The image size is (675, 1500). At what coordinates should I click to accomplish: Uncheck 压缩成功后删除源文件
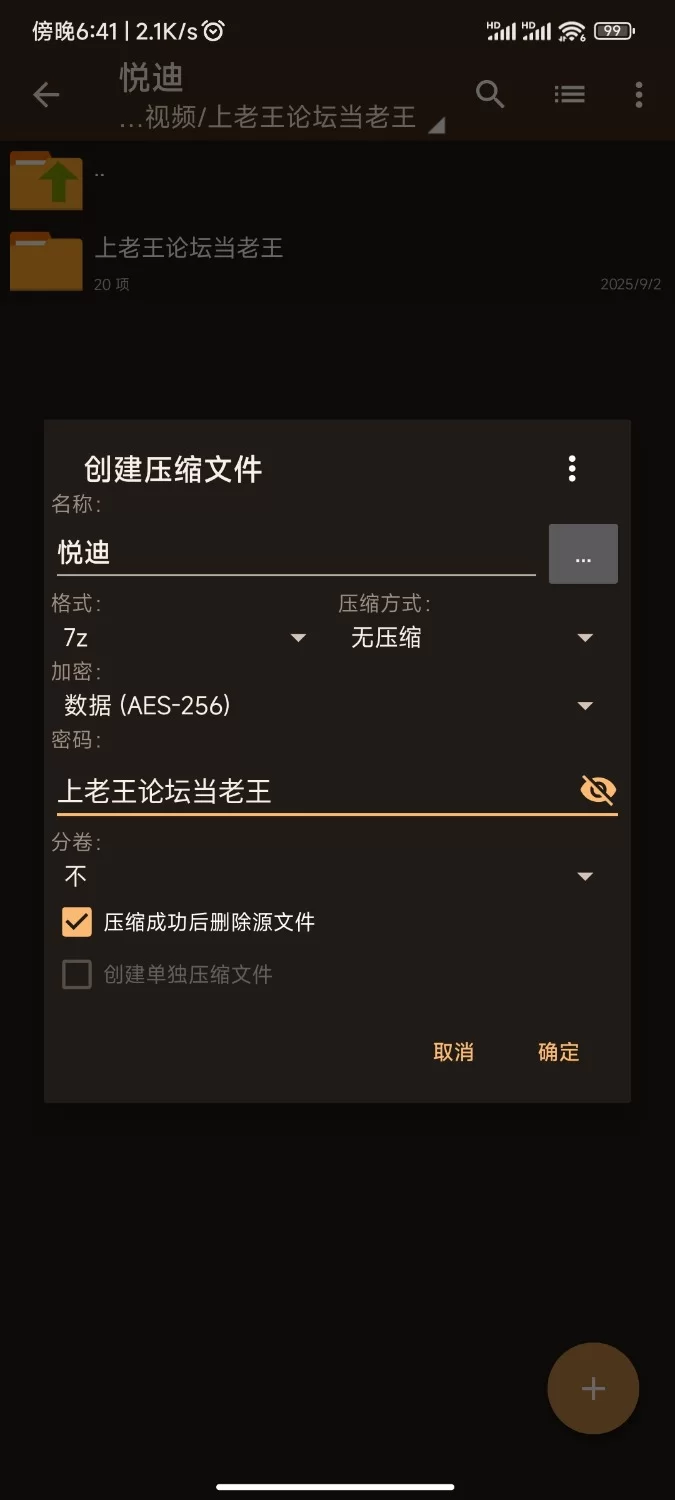click(77, 922)
